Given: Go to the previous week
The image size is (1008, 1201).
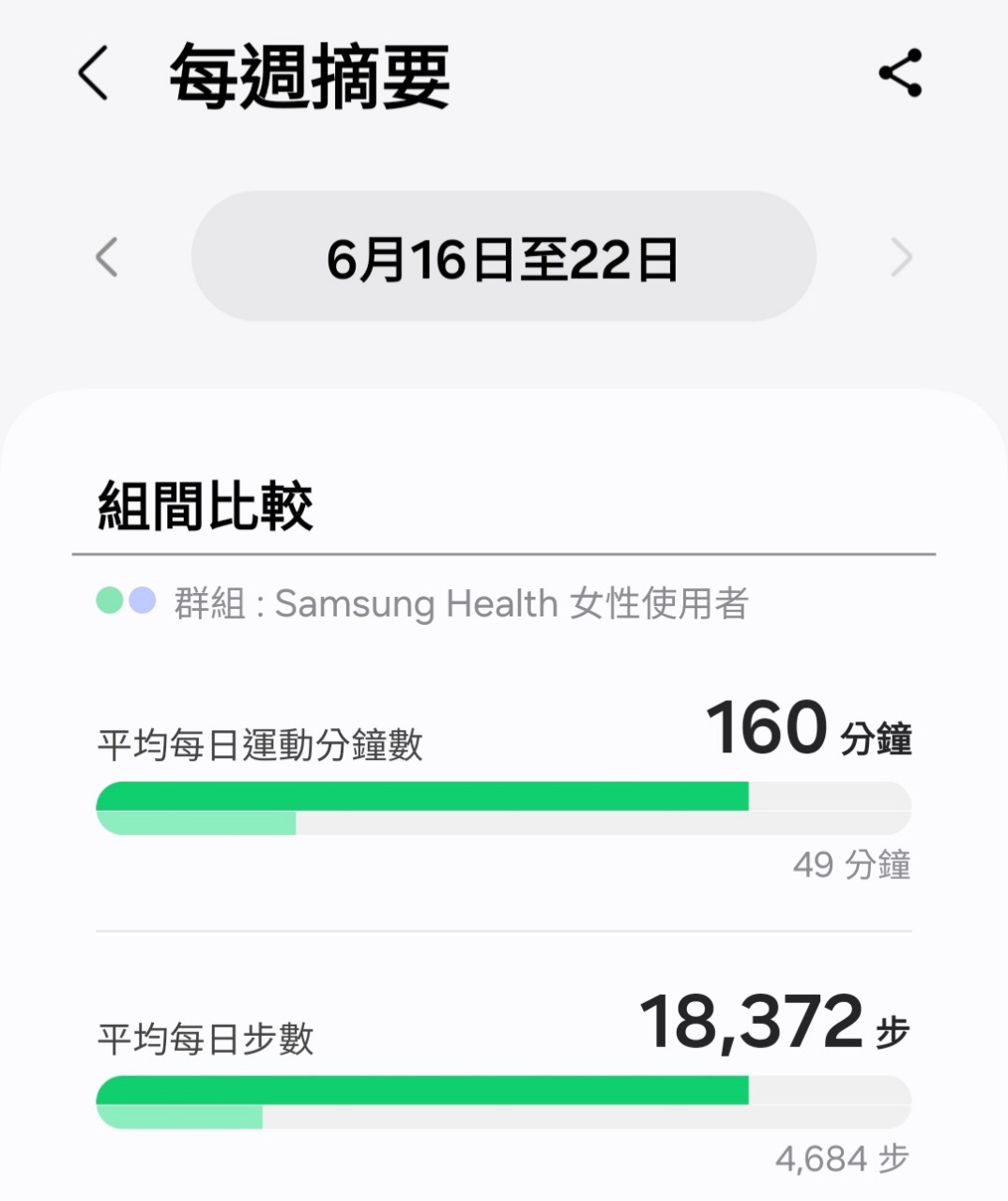Looking at the screenshot, I should coord(107,257).
